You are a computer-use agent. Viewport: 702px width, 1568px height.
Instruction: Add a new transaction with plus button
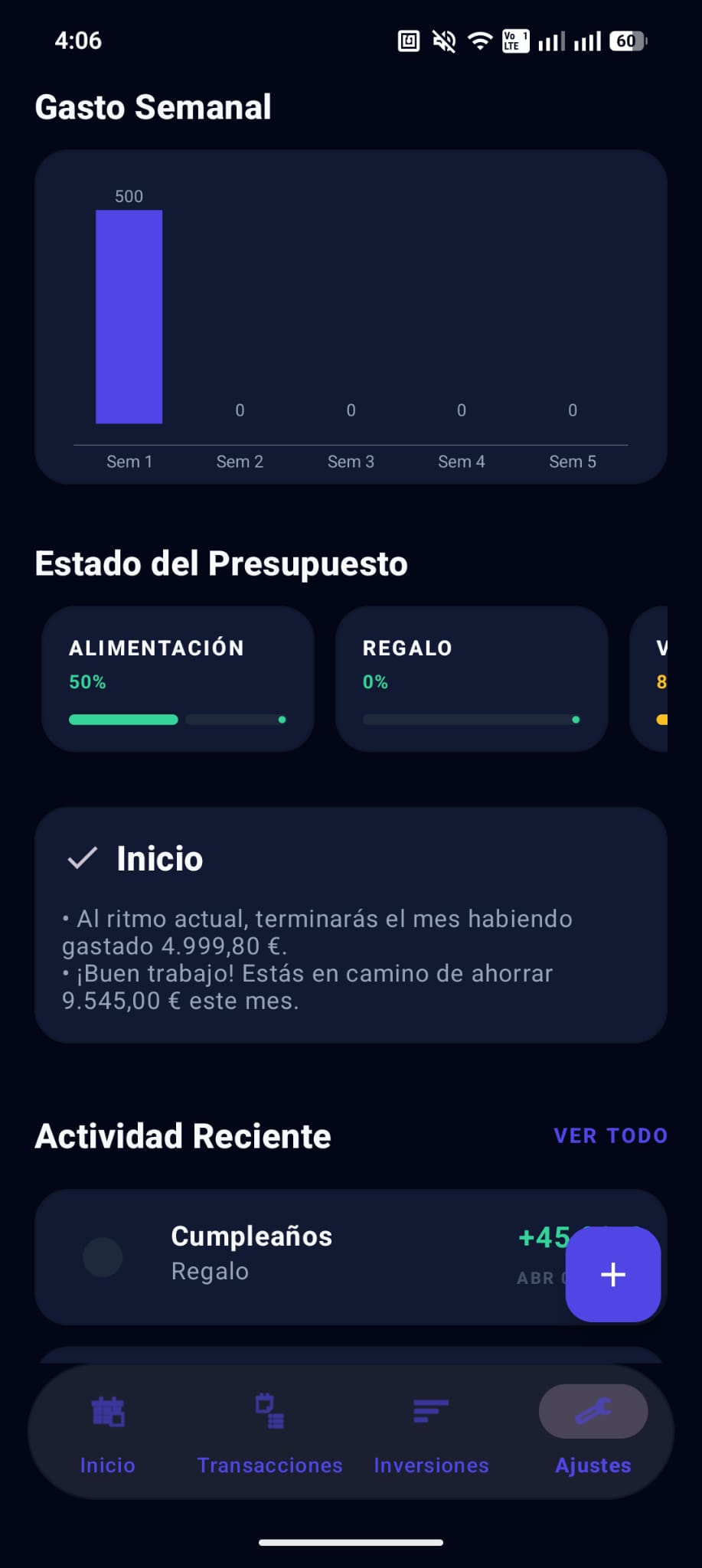(612, 1274)
